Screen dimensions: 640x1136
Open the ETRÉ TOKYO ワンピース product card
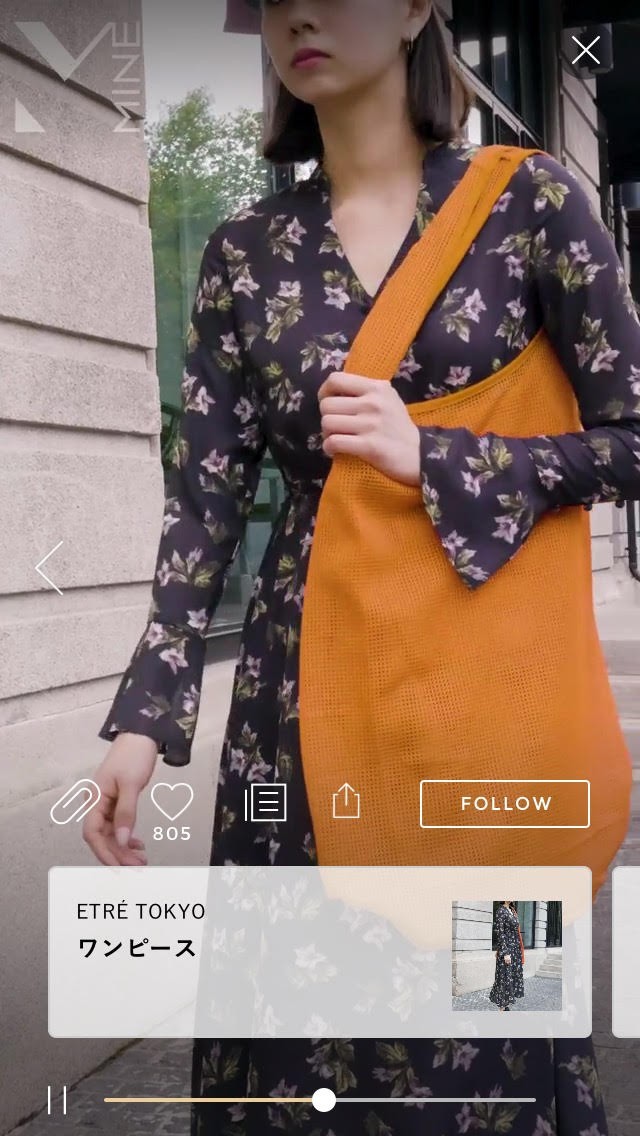click(319, 951)
